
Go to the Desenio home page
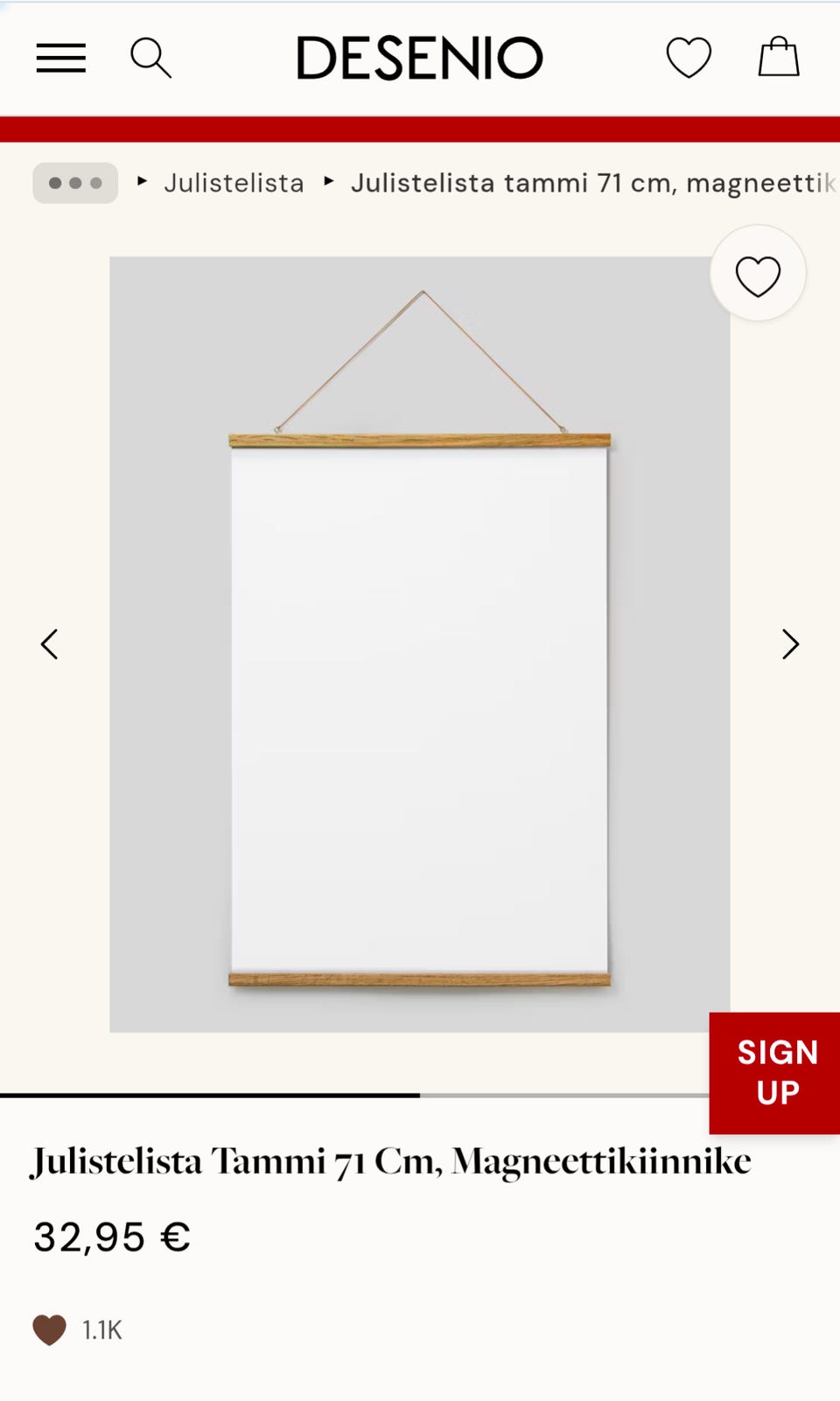(x=420, y=58)
